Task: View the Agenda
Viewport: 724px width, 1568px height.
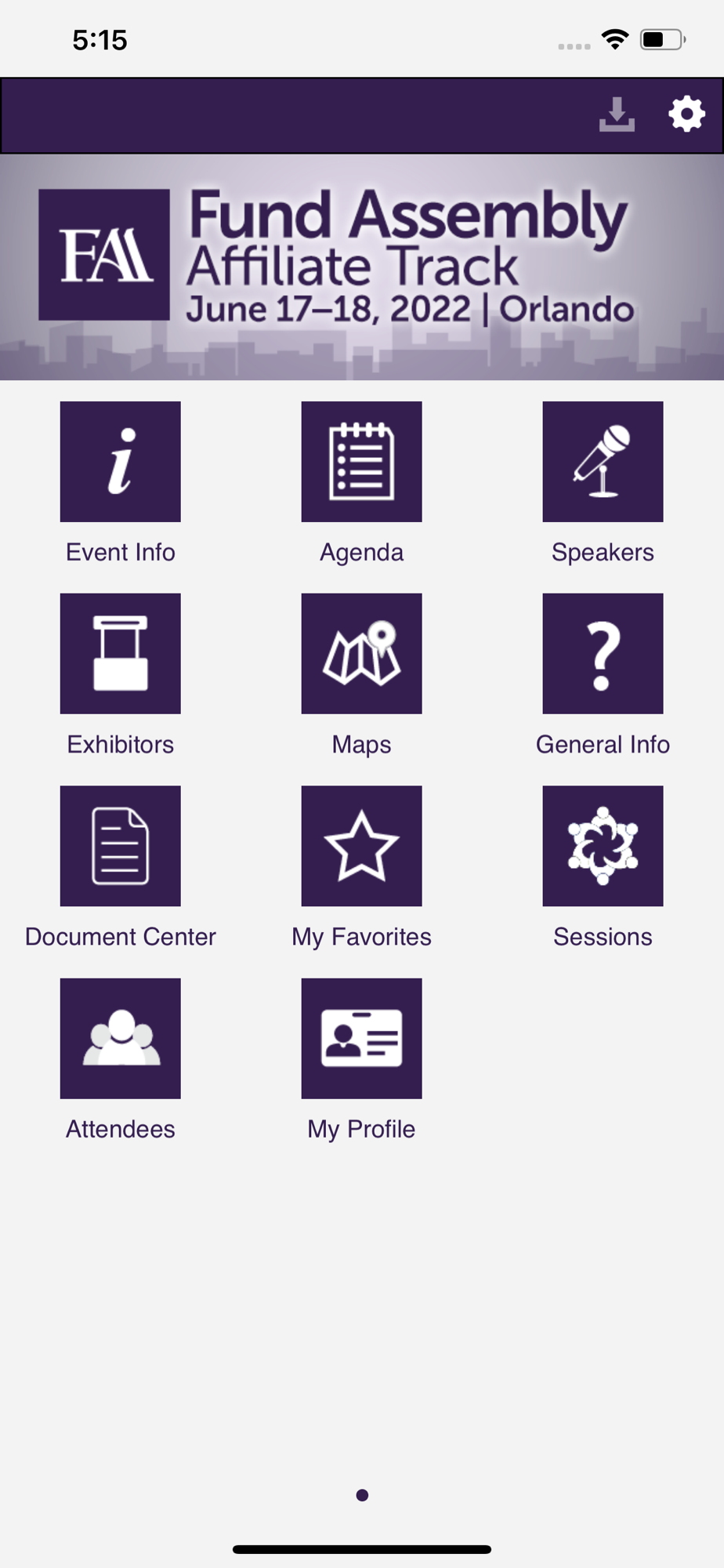Action: tap(361, 462)
